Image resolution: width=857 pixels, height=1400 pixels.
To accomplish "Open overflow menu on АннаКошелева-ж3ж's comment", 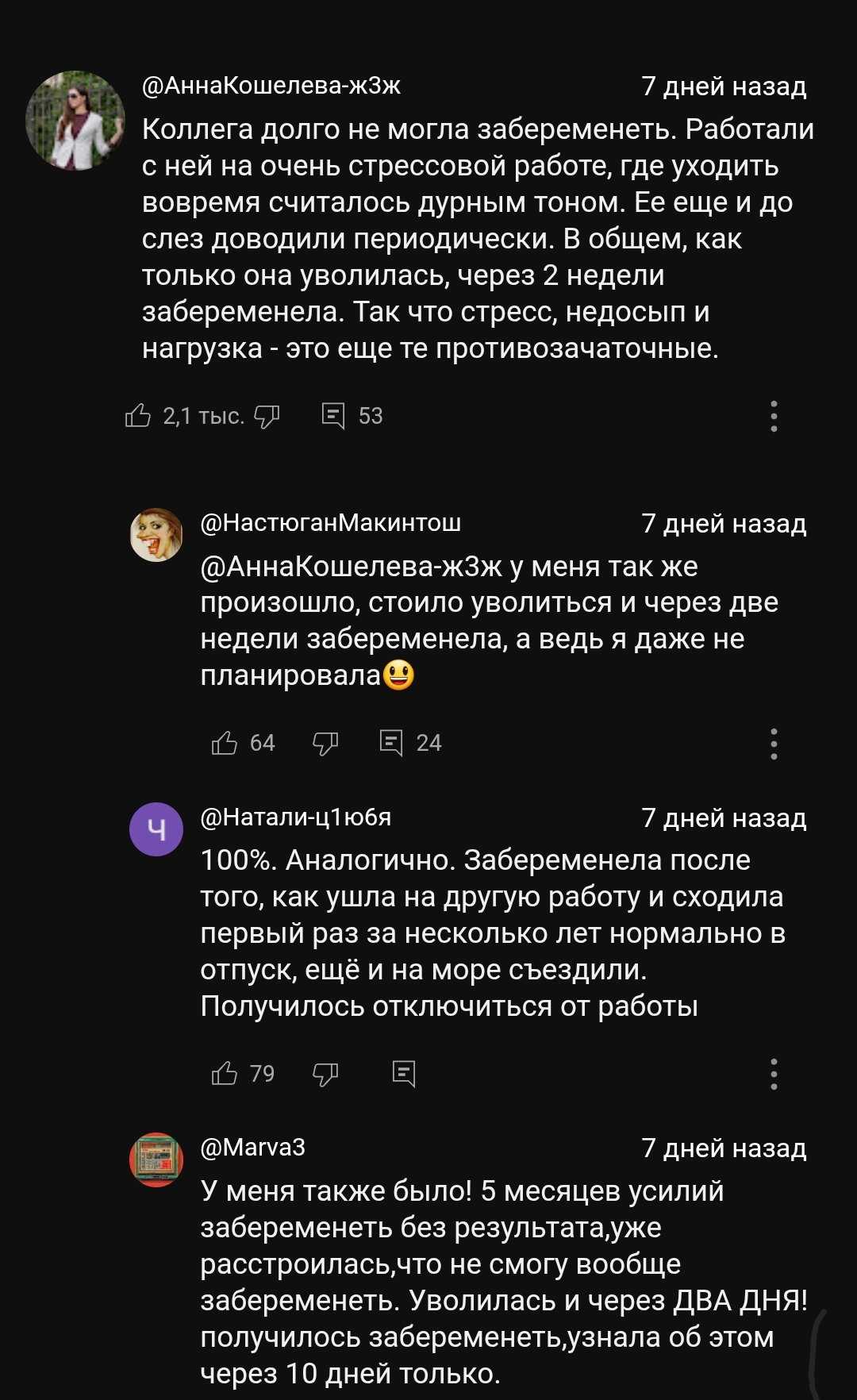I will point(774,416).
